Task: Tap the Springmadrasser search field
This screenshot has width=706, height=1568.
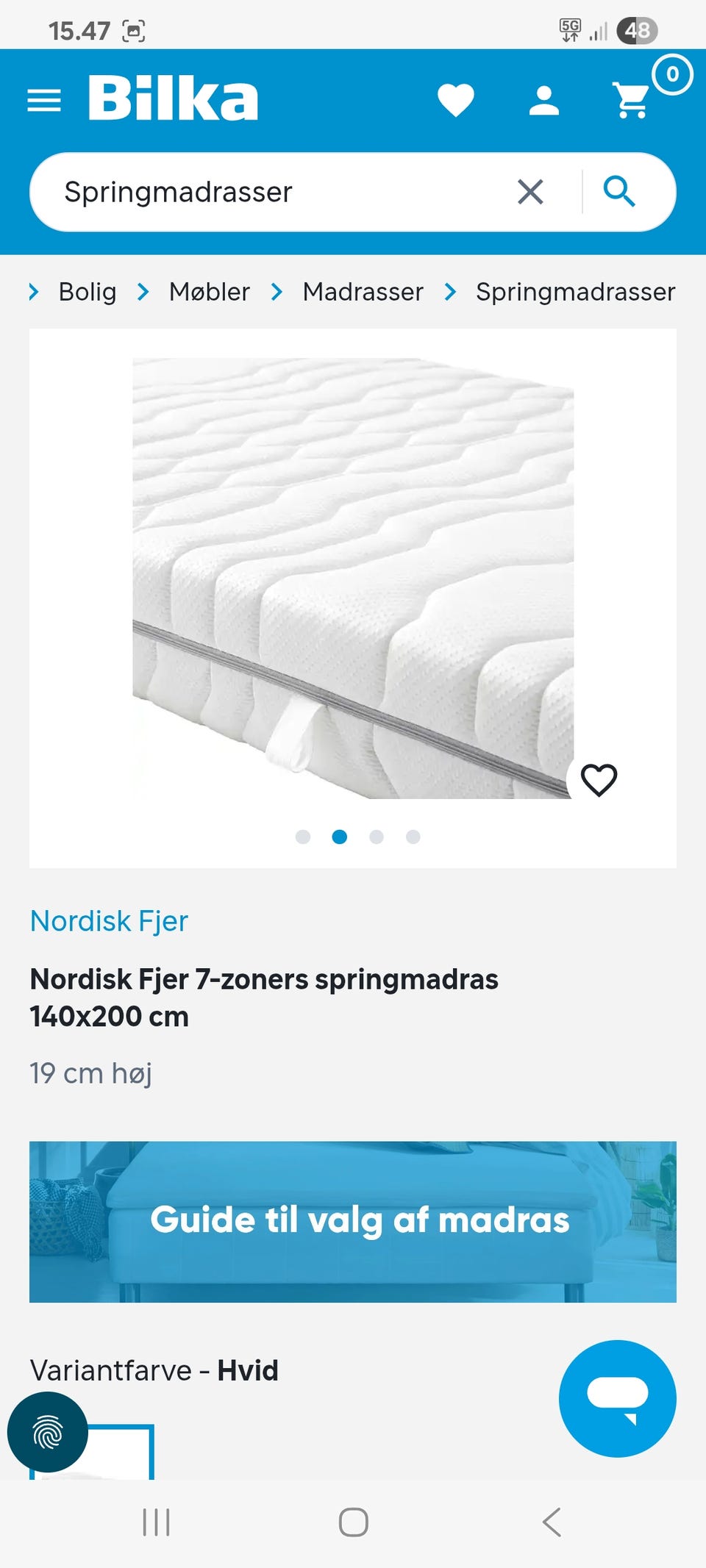Action: [x=279, y=192]
